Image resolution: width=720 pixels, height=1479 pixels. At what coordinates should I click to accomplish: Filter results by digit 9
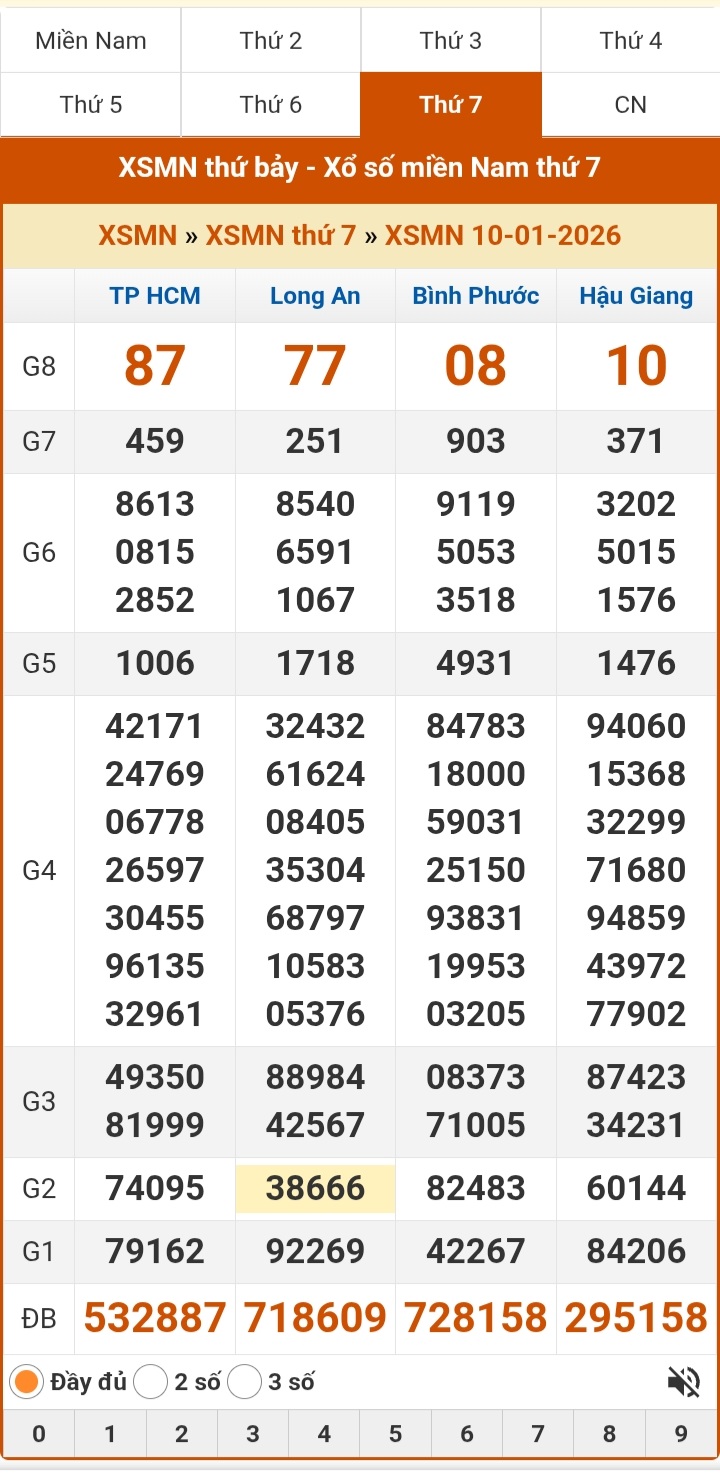point(681,1434)
